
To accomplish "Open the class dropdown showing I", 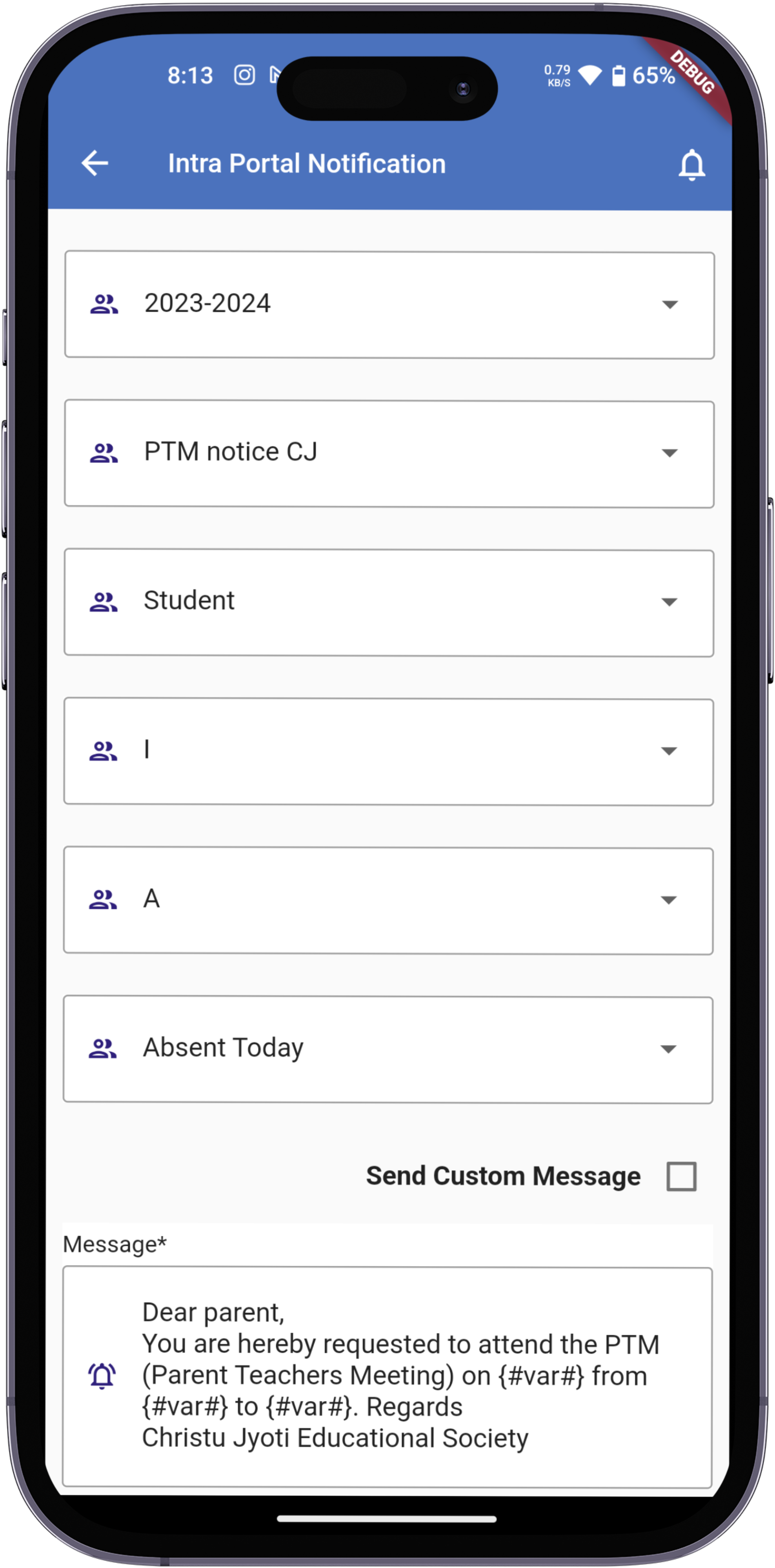I will pyautogui.click(x=389, y=751).
